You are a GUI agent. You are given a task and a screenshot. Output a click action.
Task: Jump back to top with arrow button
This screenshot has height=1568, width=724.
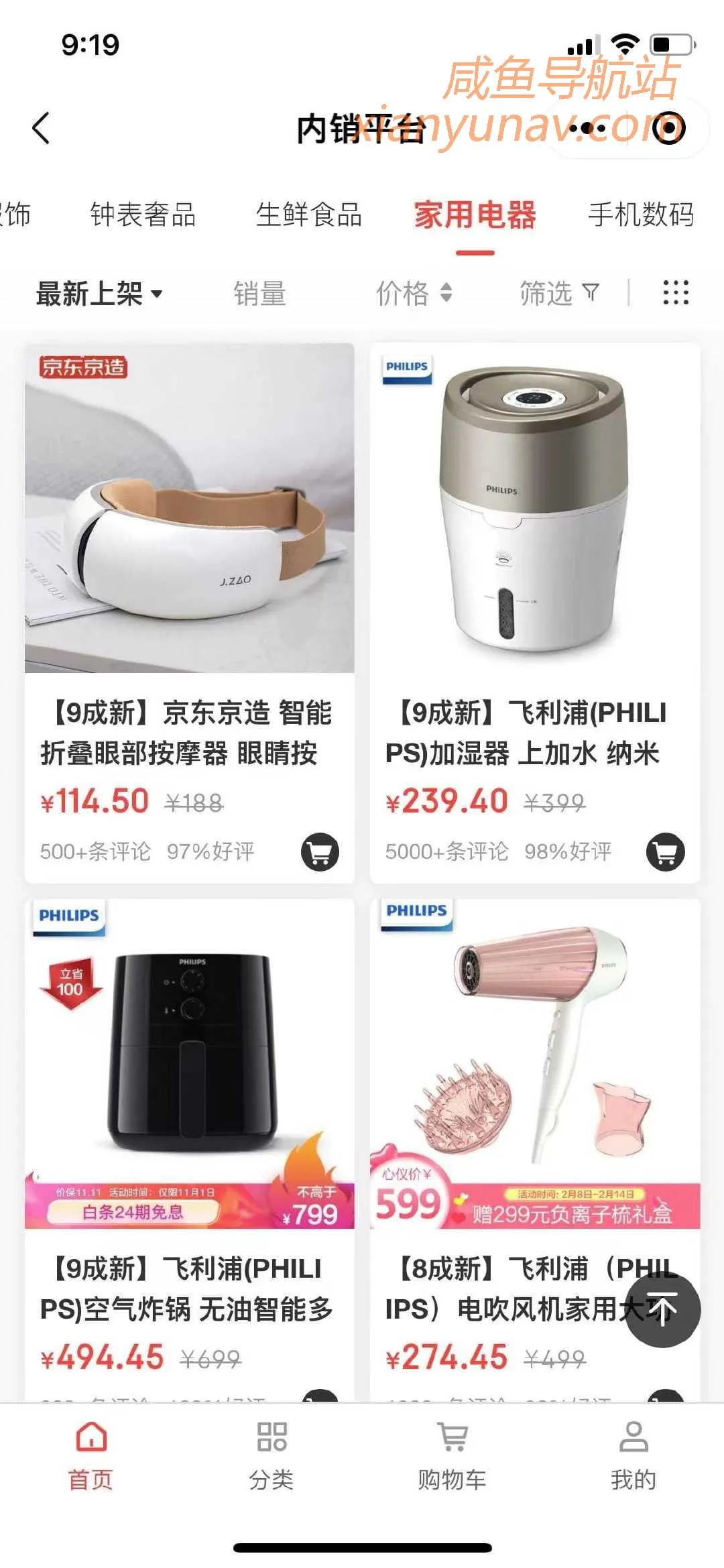coord(663,1309)
